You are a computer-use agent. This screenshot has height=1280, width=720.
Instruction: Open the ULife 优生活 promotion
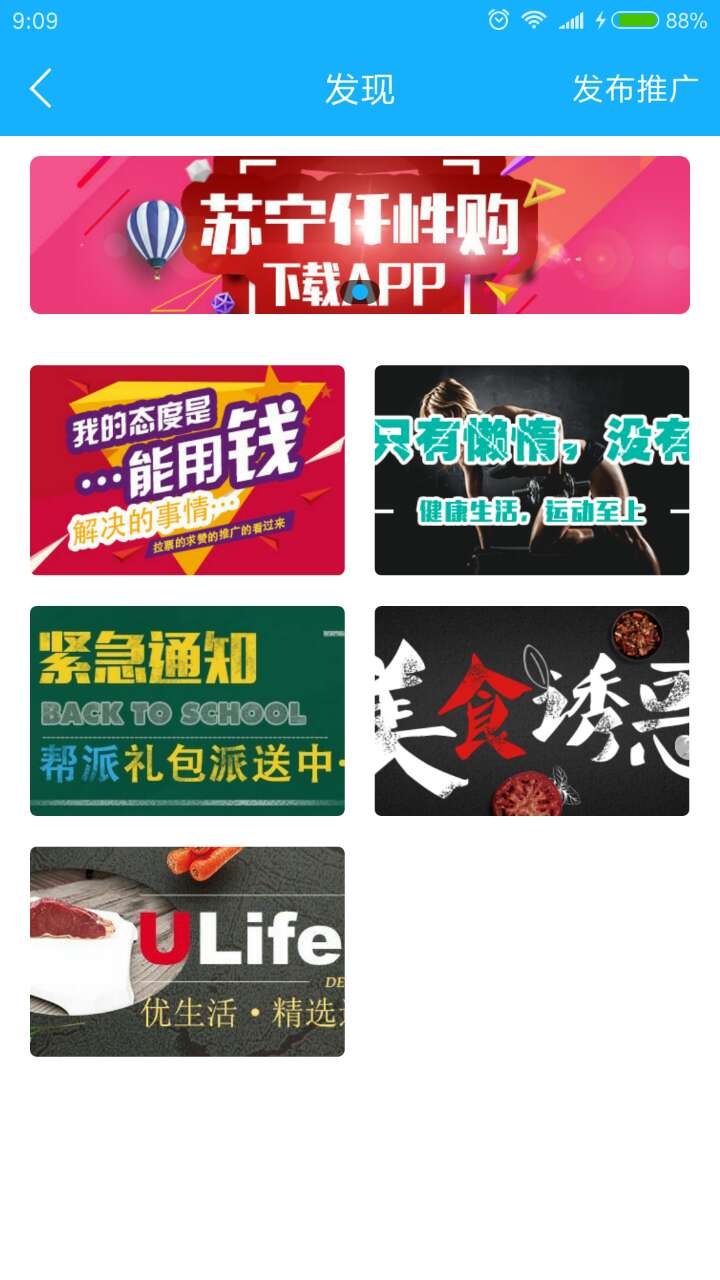(188, 951)
